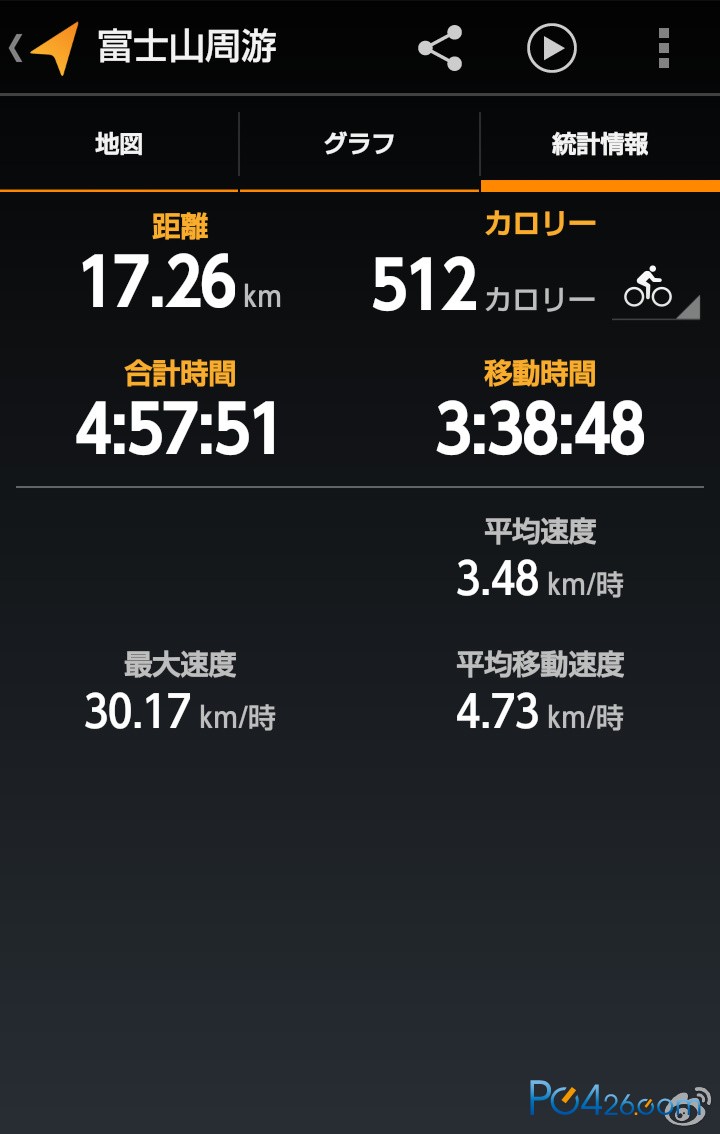Select the 統計情報 tab
This screenshot has width=720, height=1134.
click(x=600, y=145)
